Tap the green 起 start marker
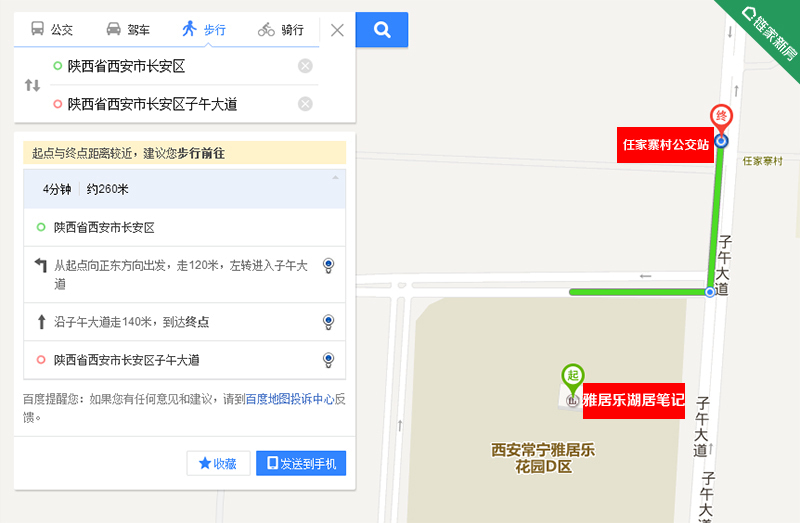 click(572, 376)
